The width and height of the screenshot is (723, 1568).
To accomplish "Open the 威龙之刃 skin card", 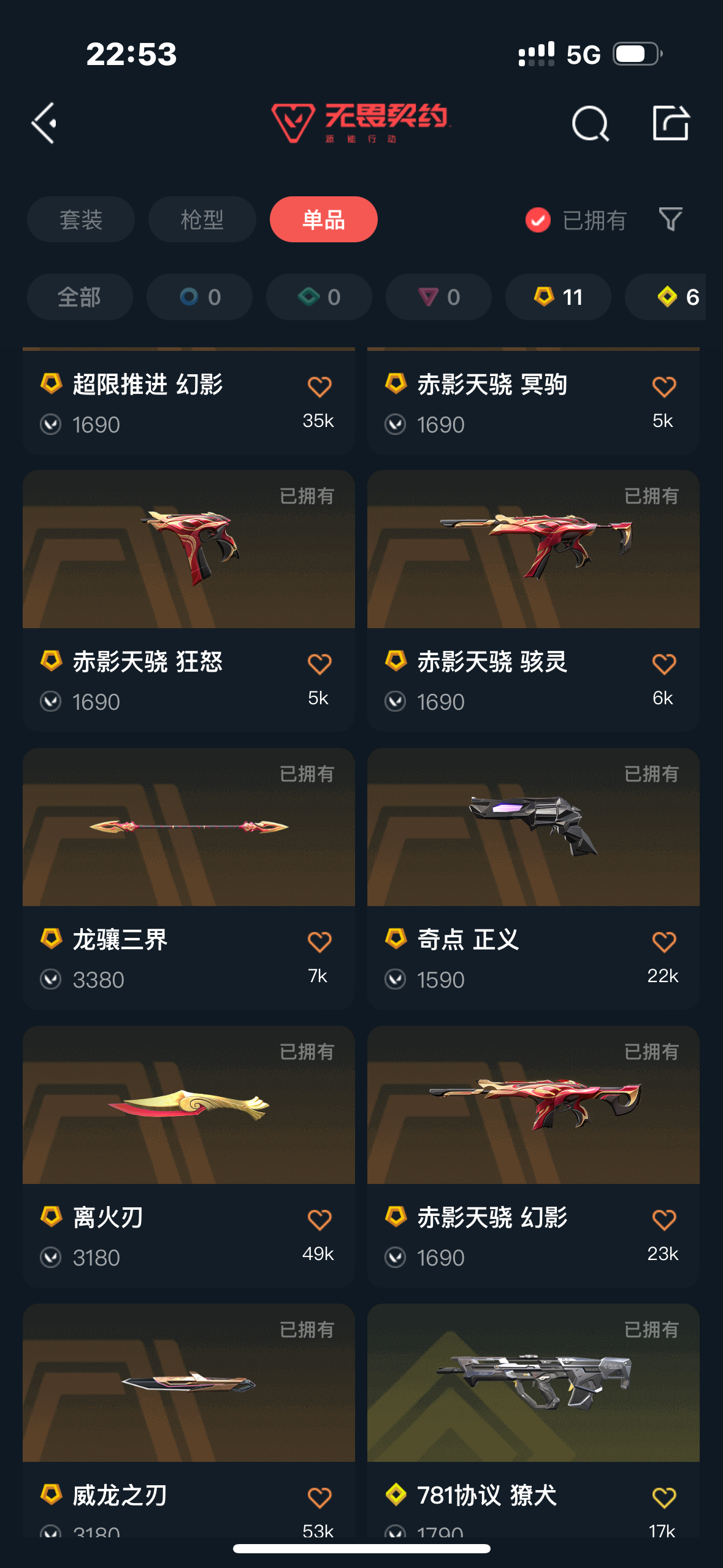I will click(188, 1383).
